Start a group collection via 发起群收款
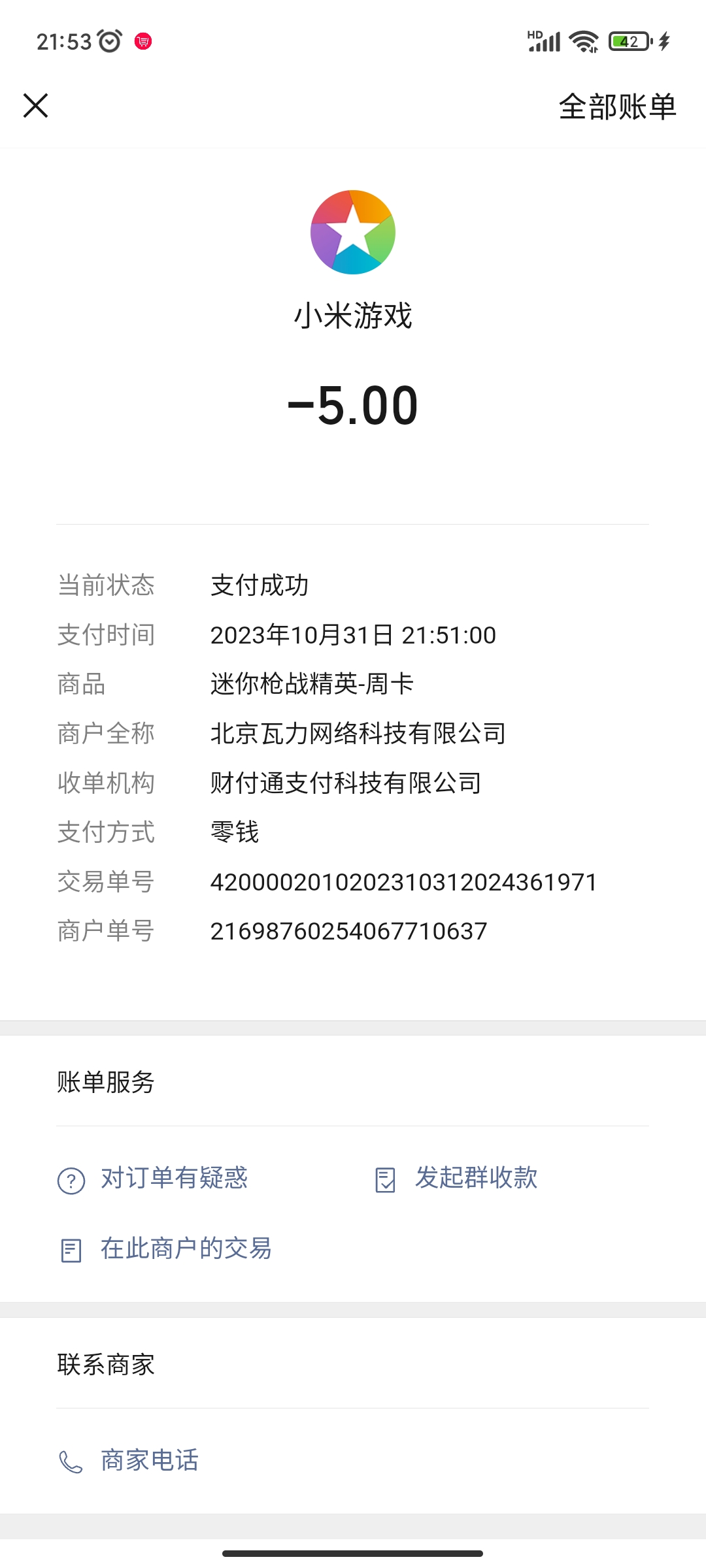Image resolution: width=706 pixels, height=1568 pixels. (x=456, y=1179)
